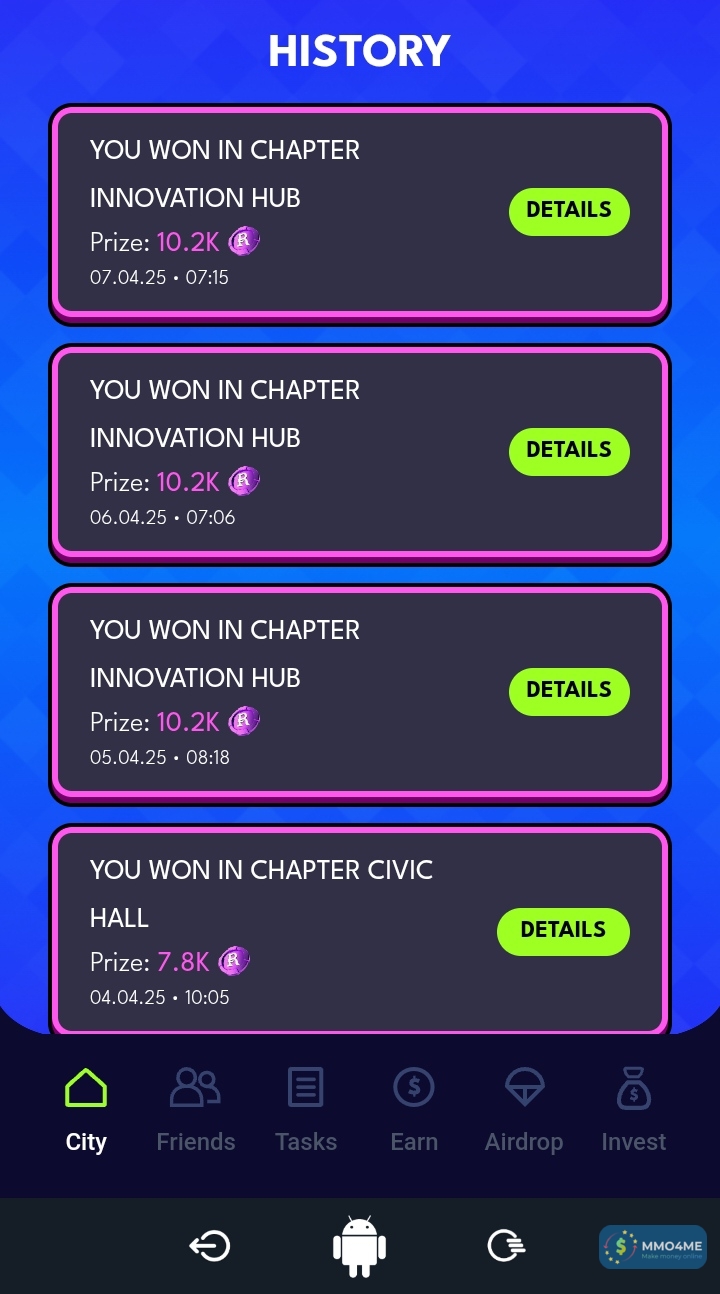The image size is (720, 1294).
Task: View details of the 06.04.25 win
Action: (569, 451)
